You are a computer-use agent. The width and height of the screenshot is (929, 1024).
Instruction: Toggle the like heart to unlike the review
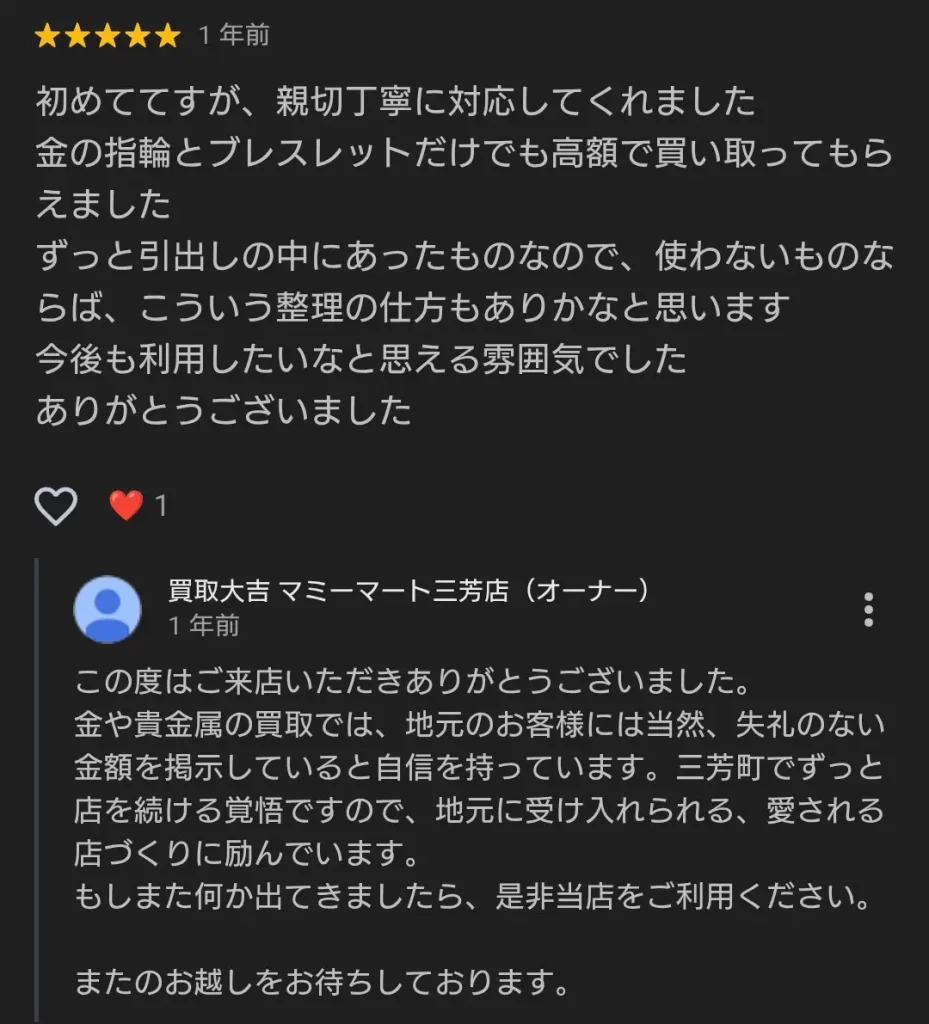[x=57, y=505]
